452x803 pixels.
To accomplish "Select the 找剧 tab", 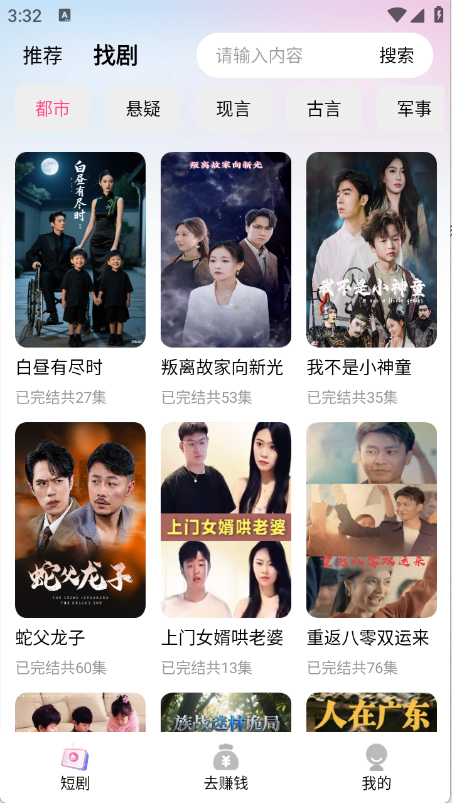I will coord(115,55).
